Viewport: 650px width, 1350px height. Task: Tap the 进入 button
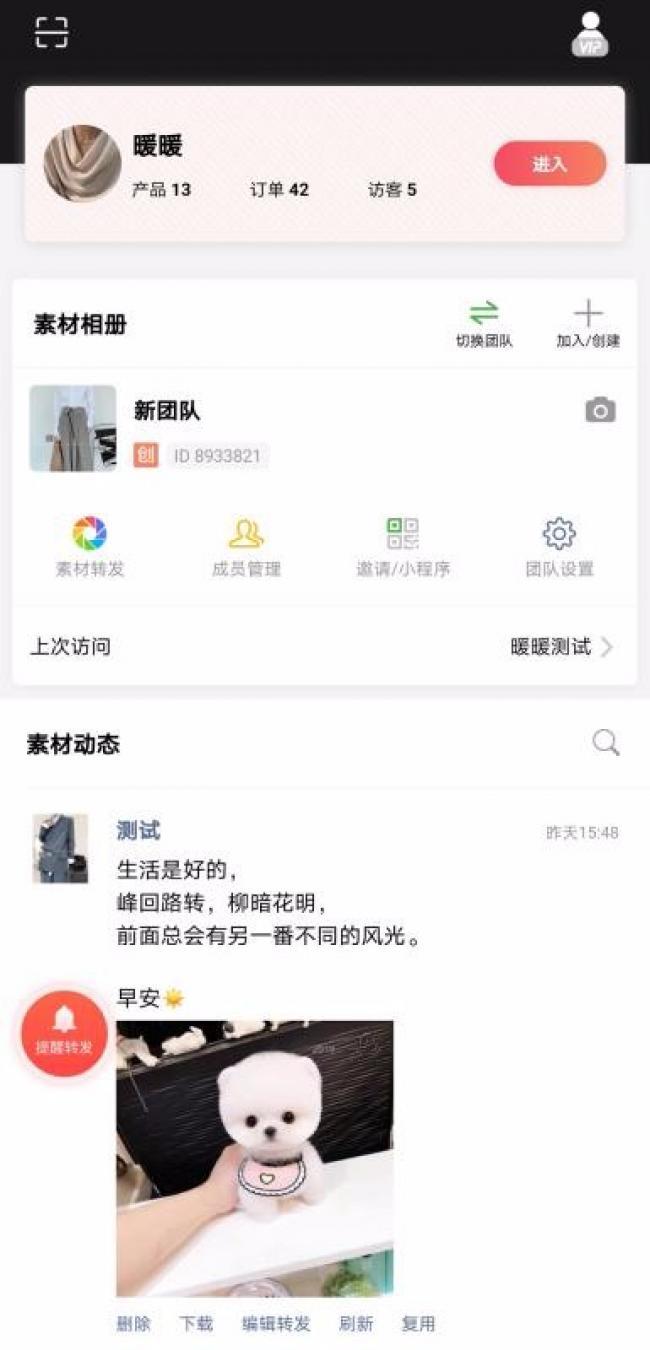[x=550, y=164]
